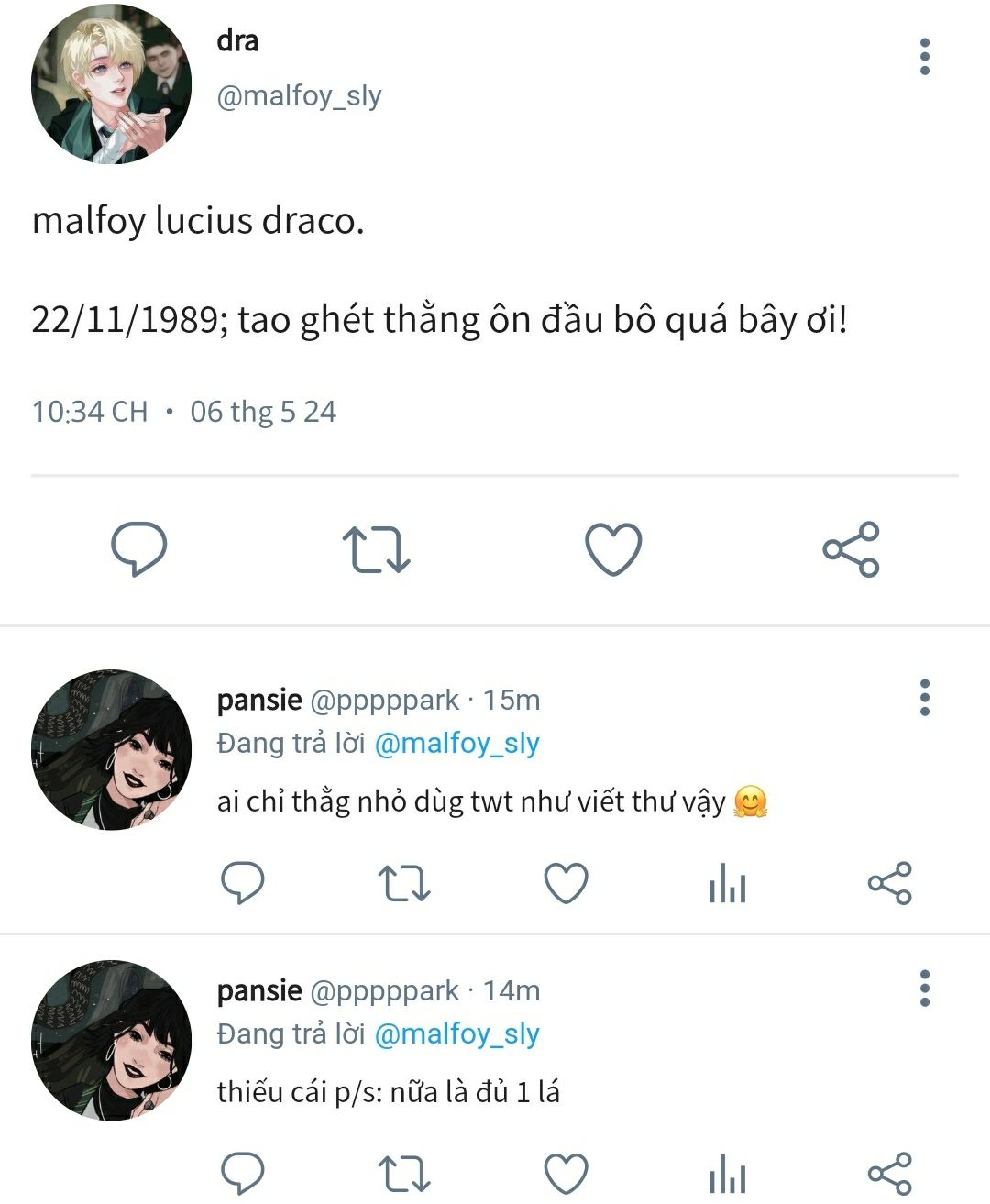Open the overflow menu on dra's tweet

coord(924,57)
